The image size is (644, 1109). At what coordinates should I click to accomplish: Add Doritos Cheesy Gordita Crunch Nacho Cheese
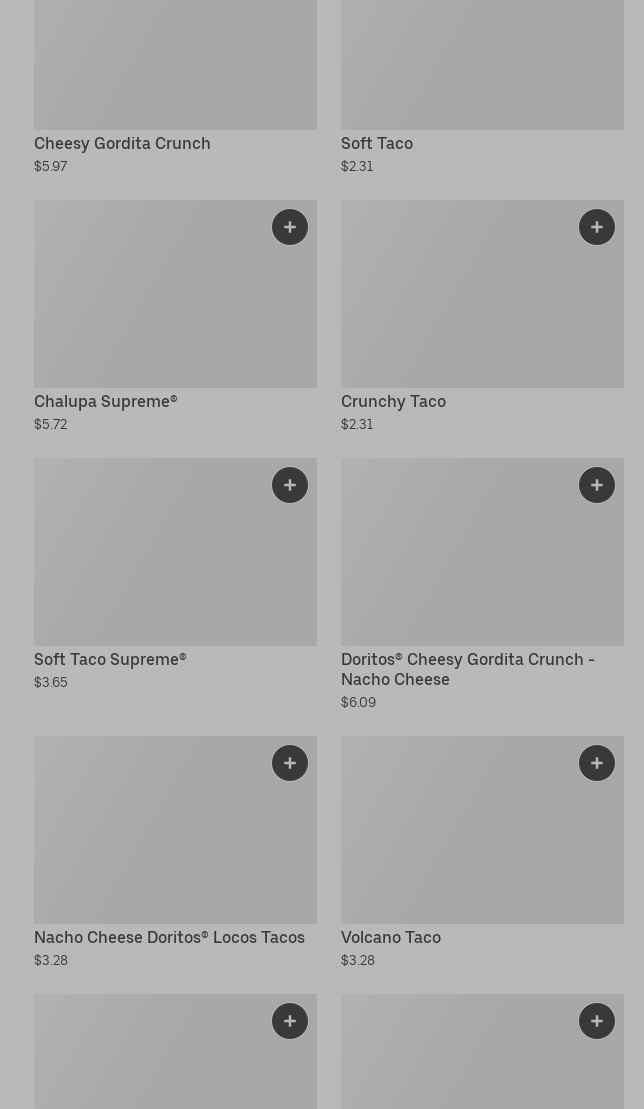(597, 485)
